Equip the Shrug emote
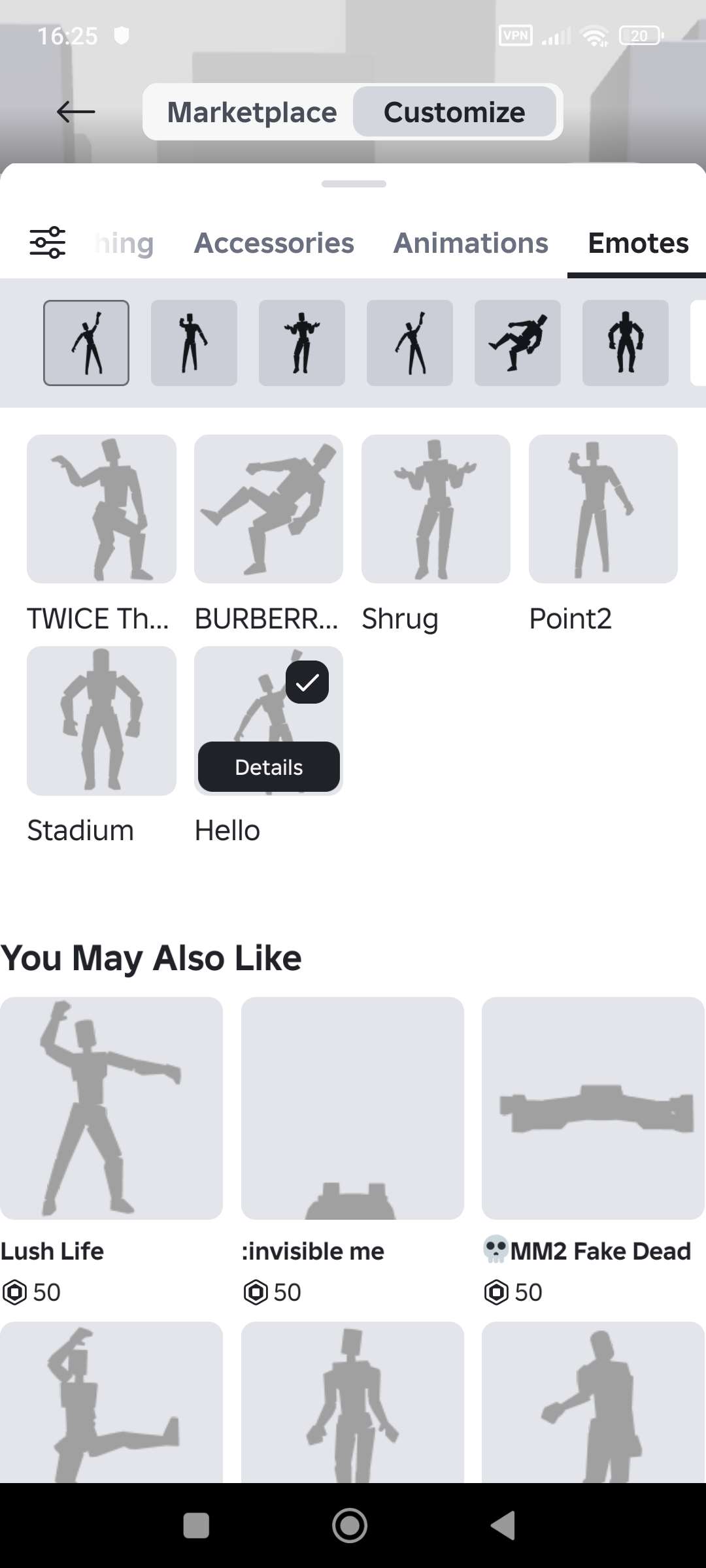 point(436,509)
